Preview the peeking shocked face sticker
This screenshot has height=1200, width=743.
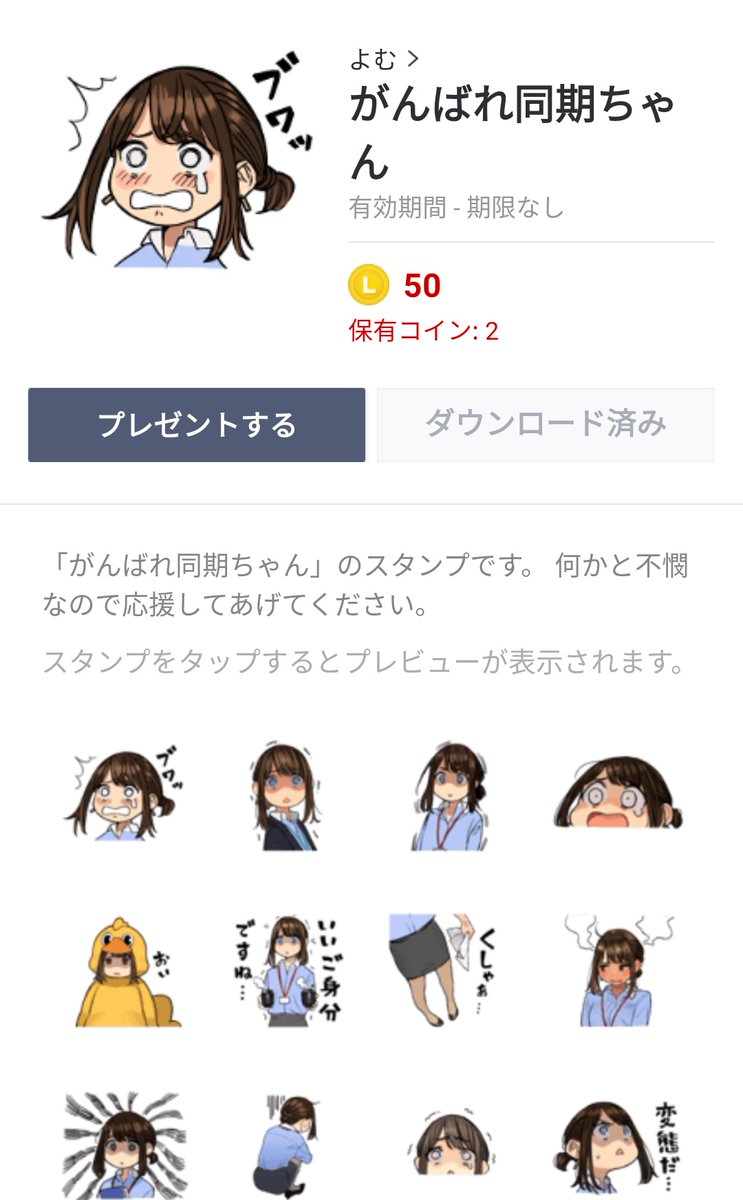pyautogui.click(x=615, y=796)
